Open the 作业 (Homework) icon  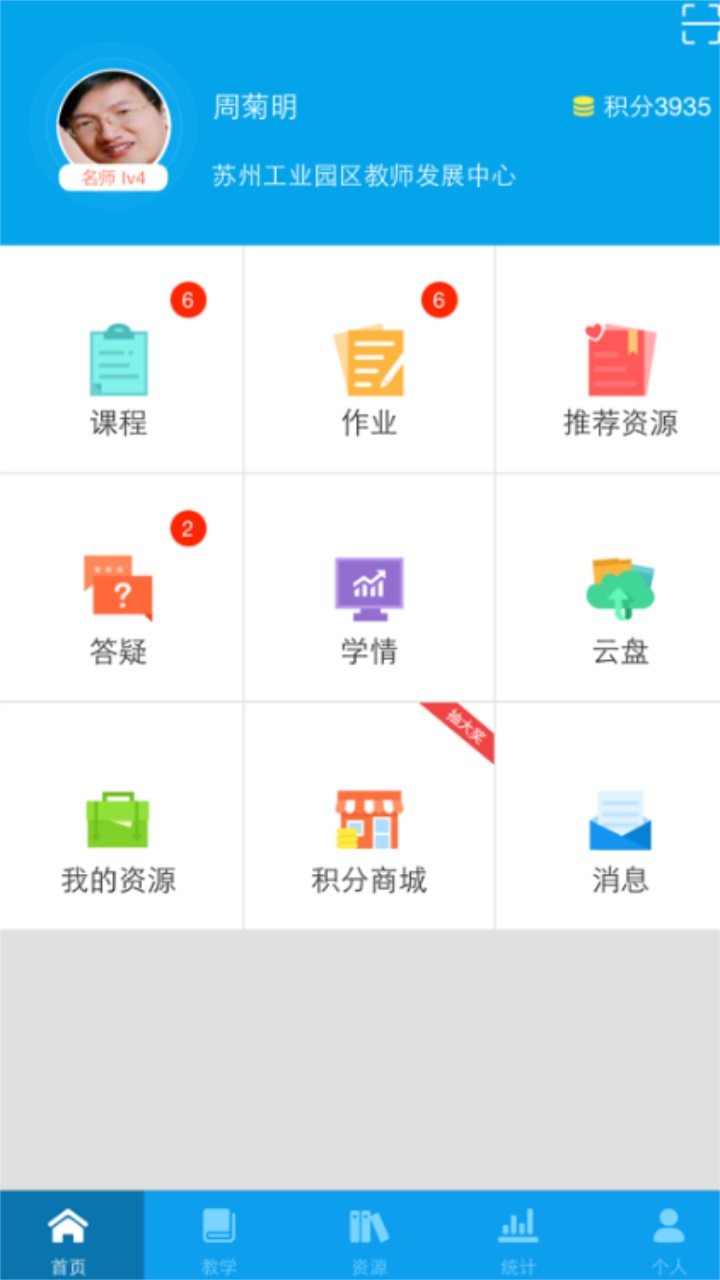[x=369, y=362]
